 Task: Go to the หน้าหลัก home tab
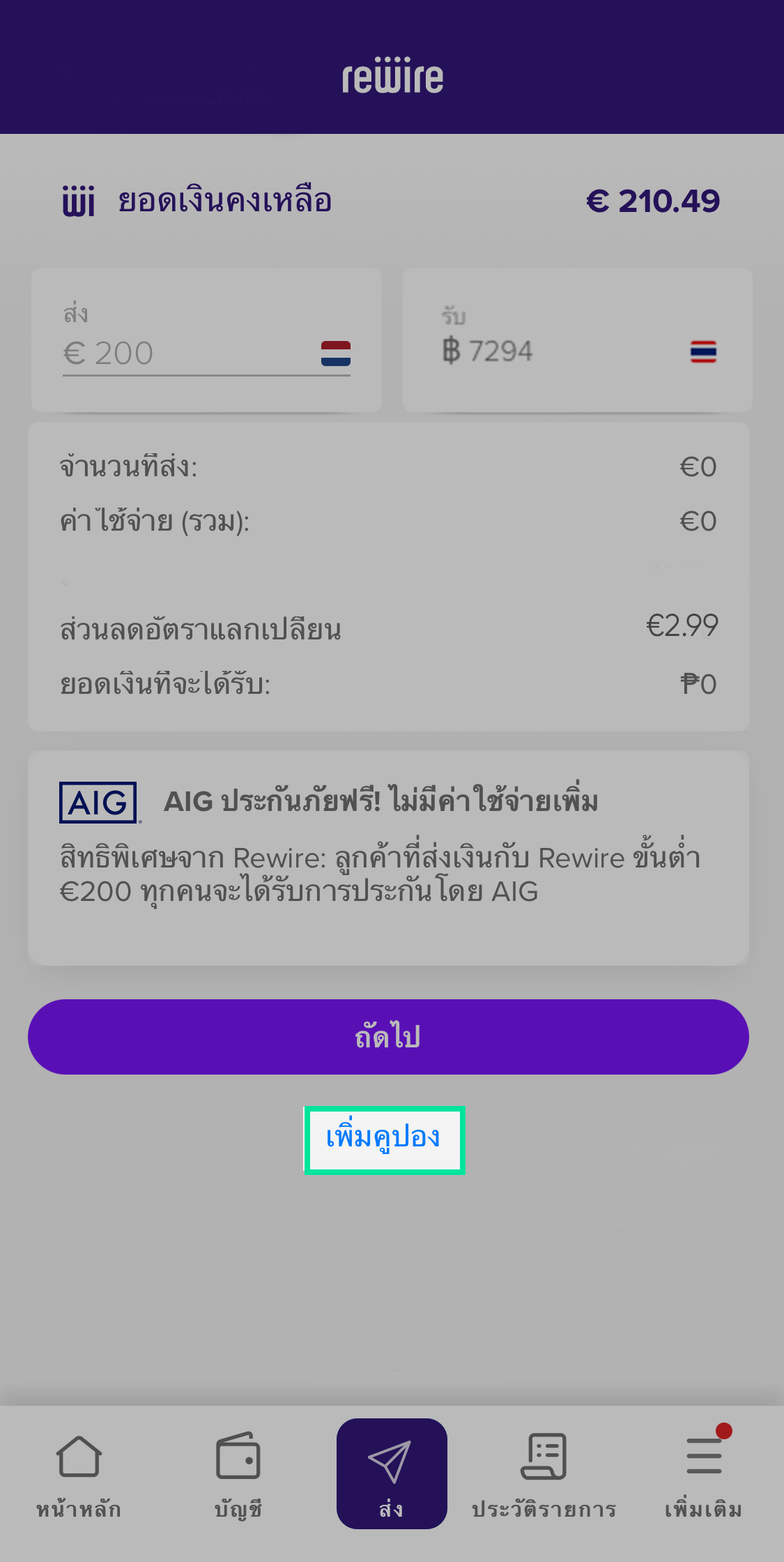79,1473
